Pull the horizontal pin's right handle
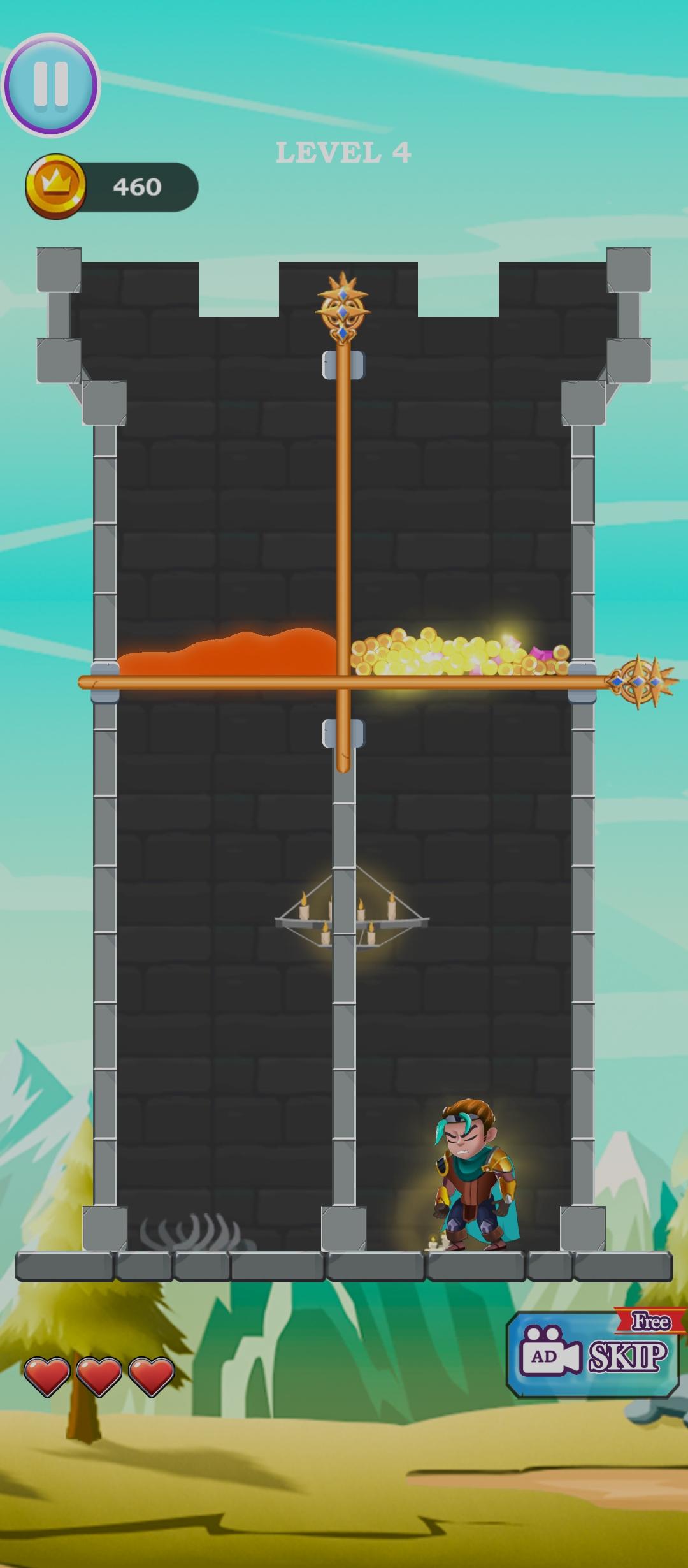The height and width of the screenshot is (1568, 688). coord(643,681)
